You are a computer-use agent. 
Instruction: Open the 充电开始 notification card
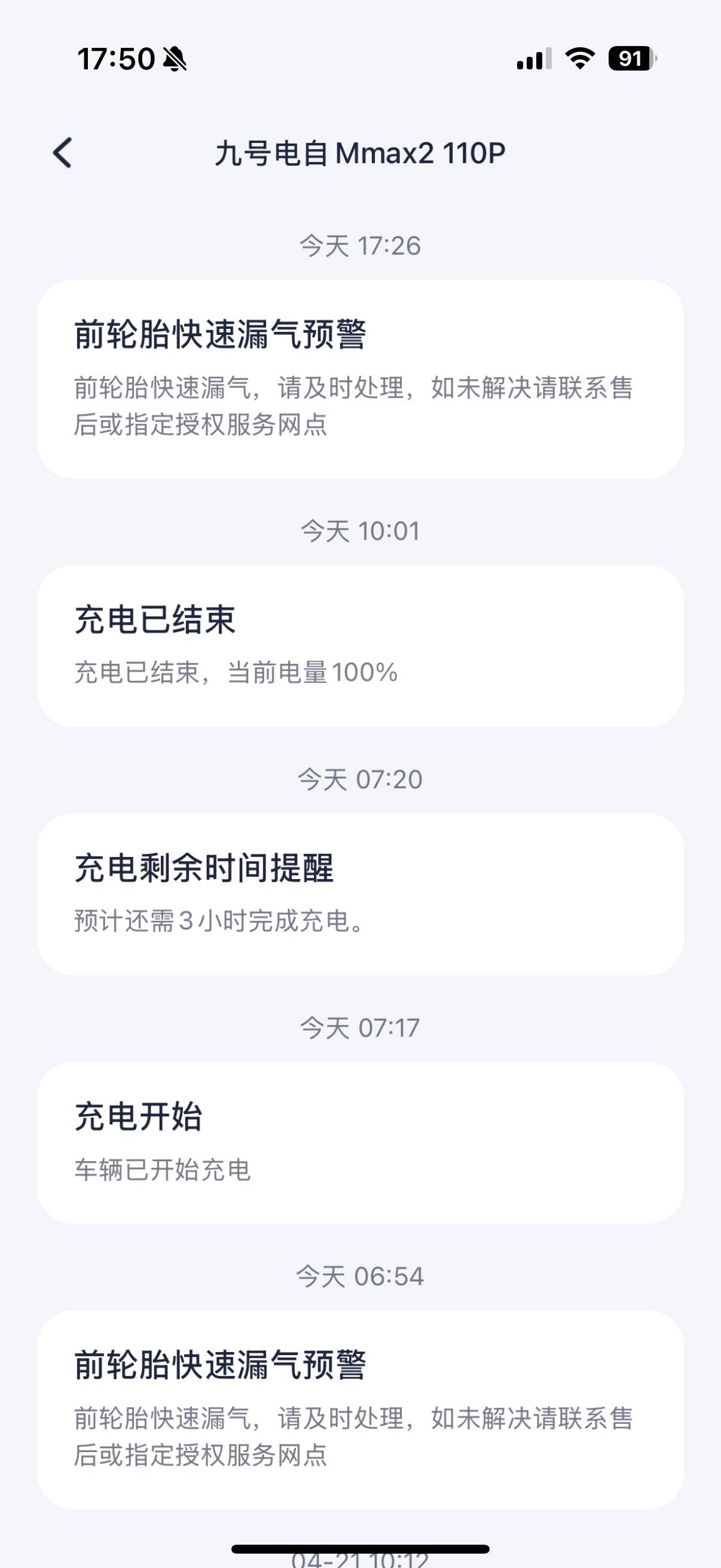coord(360,1143)
